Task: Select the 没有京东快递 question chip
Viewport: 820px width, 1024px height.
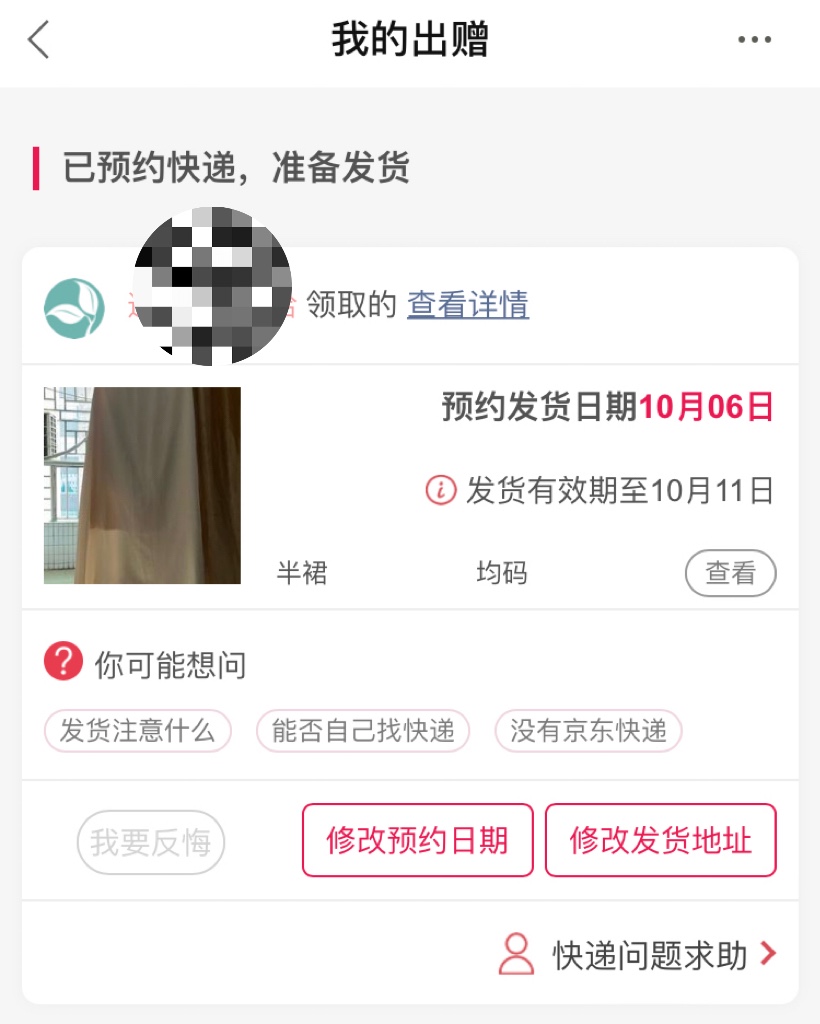Action: (x=588, y=731)
